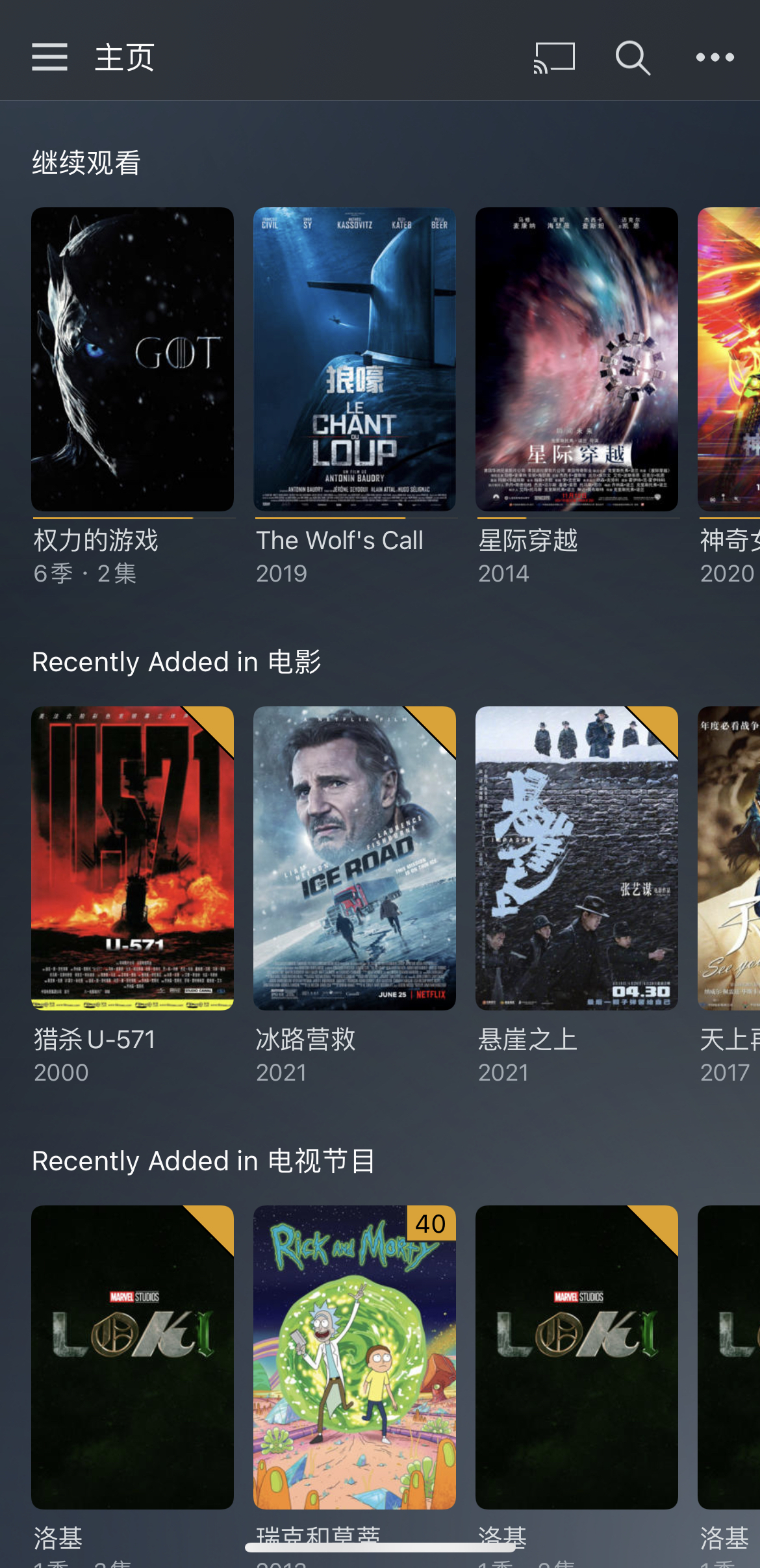This screenshot has width=760, height=1568.
Task: Open the overflow options menu
Action: click(715, 57)
